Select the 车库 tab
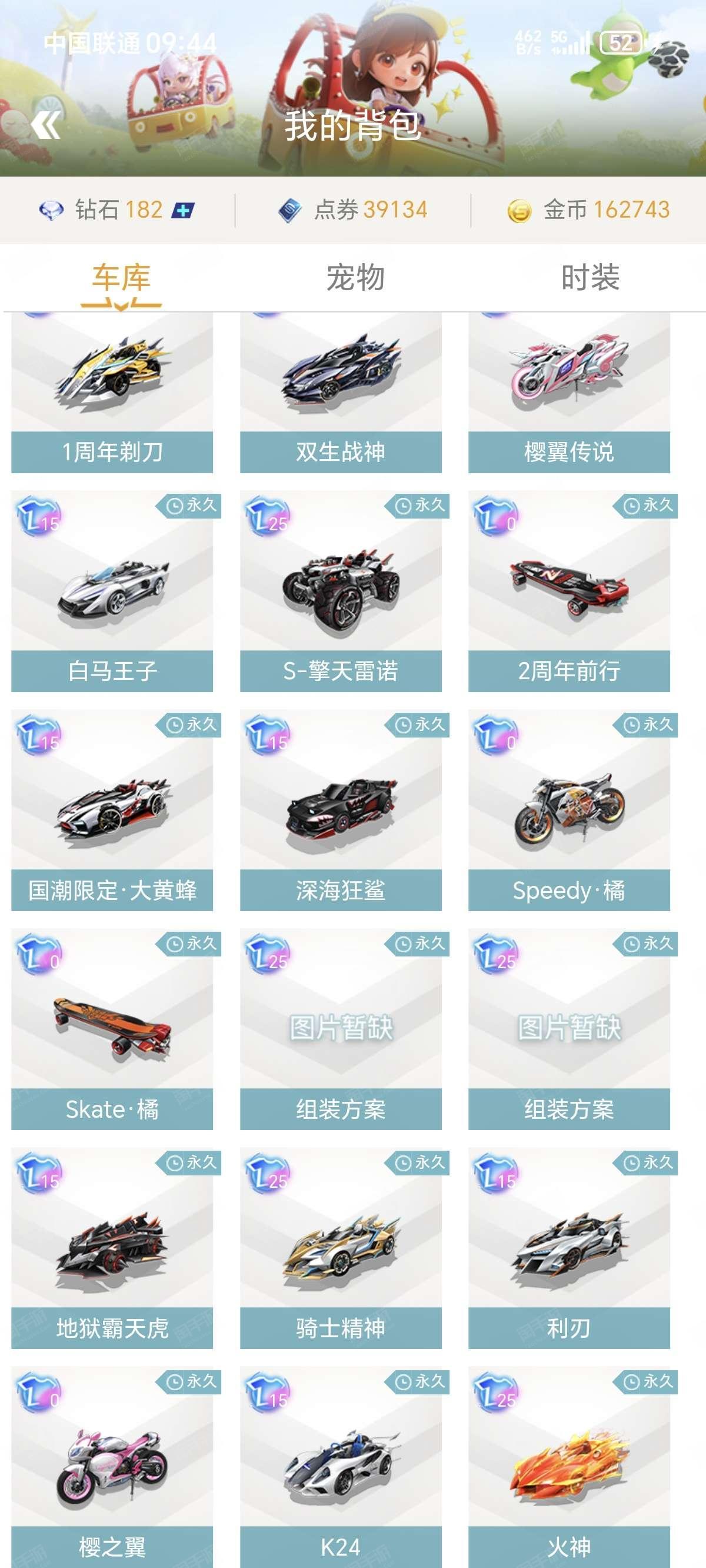 tap(121, 278)
